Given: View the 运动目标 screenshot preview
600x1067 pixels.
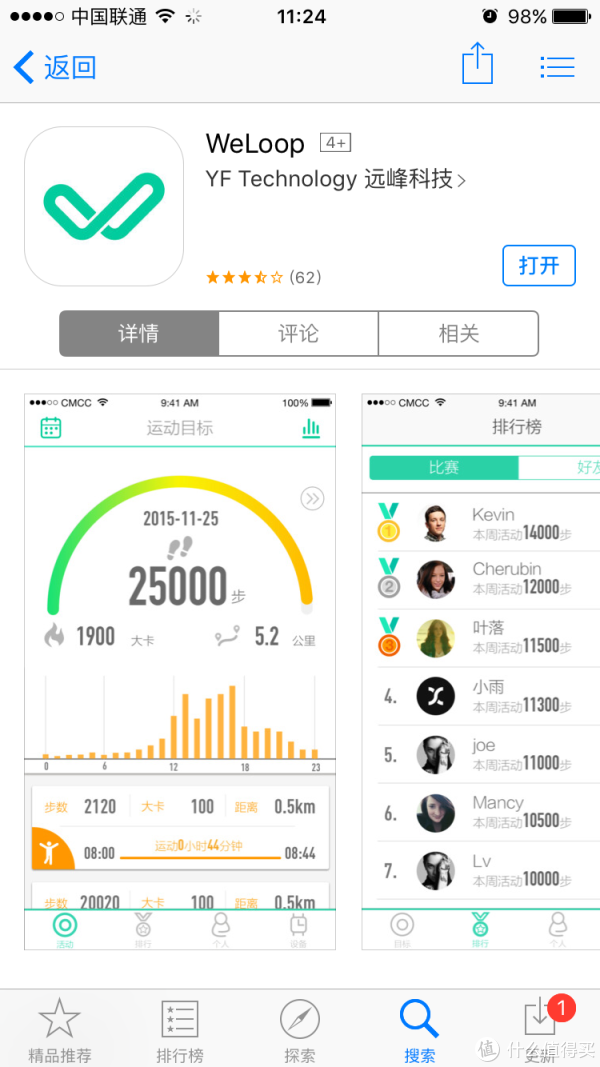Looking at the screenshot, I should pos(180,670).
